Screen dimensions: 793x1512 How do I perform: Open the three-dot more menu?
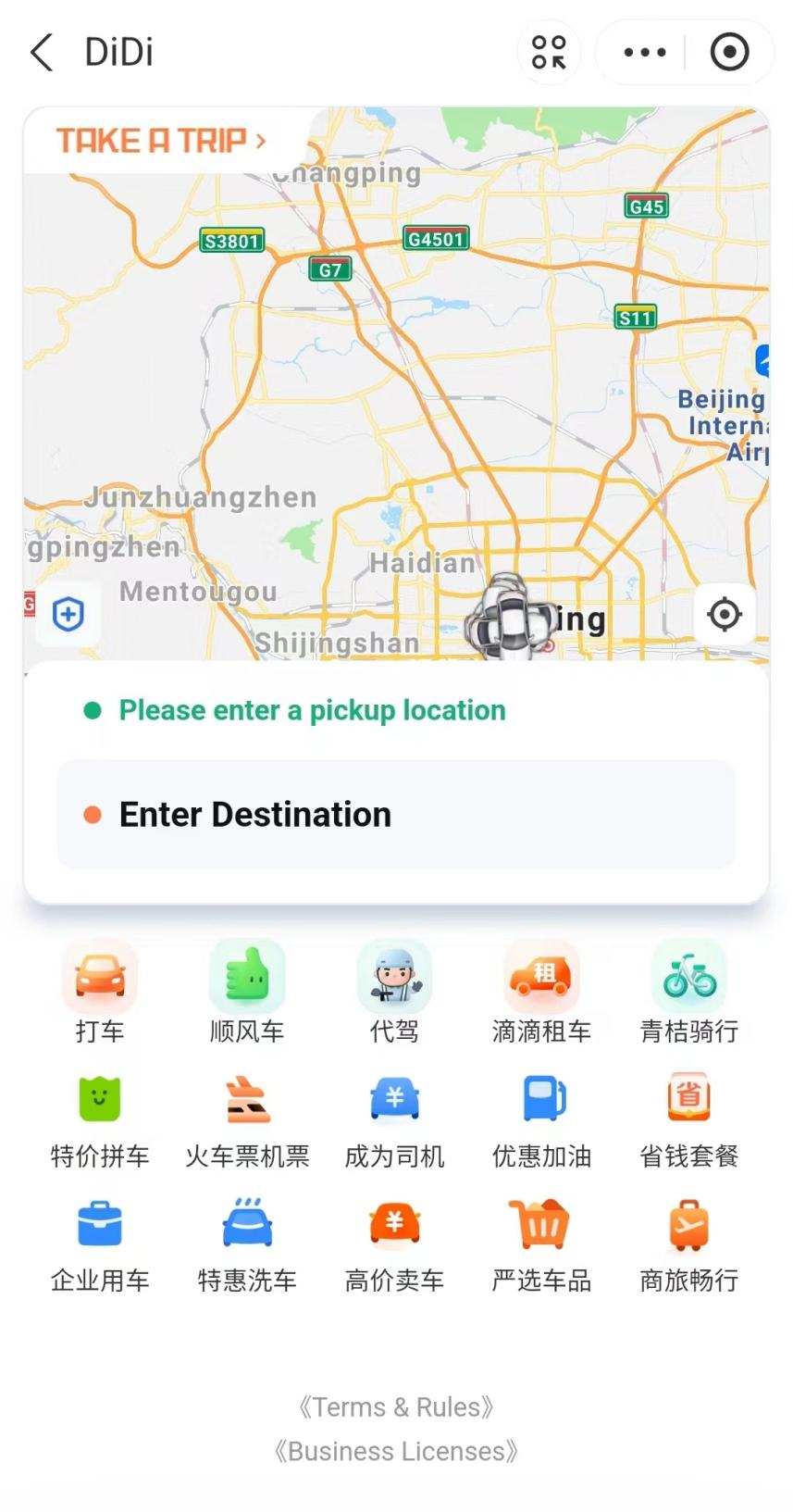pyautogui.click(x=644, y=53)
